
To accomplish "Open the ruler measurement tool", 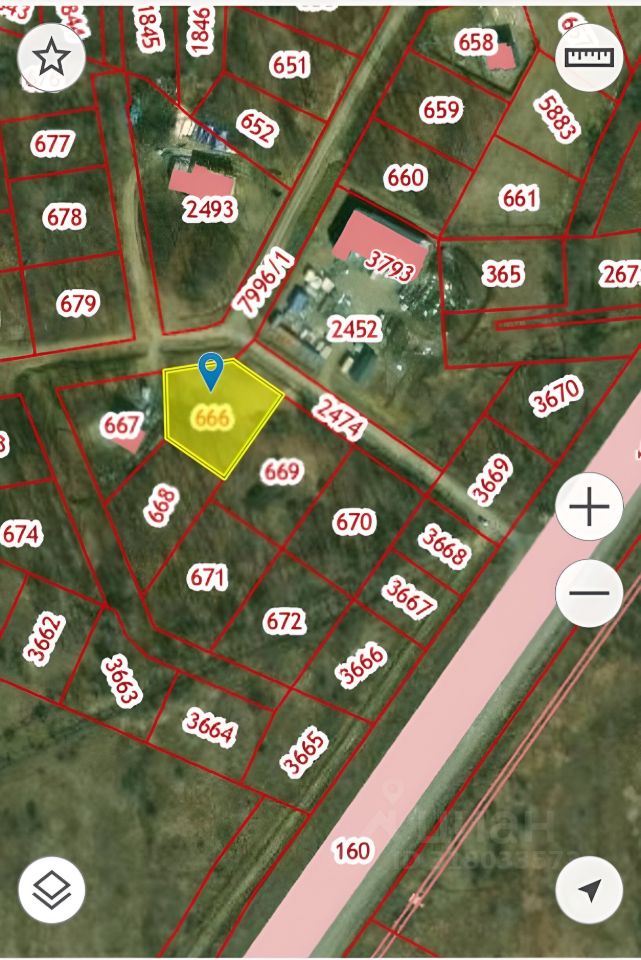I will point(589,58).
